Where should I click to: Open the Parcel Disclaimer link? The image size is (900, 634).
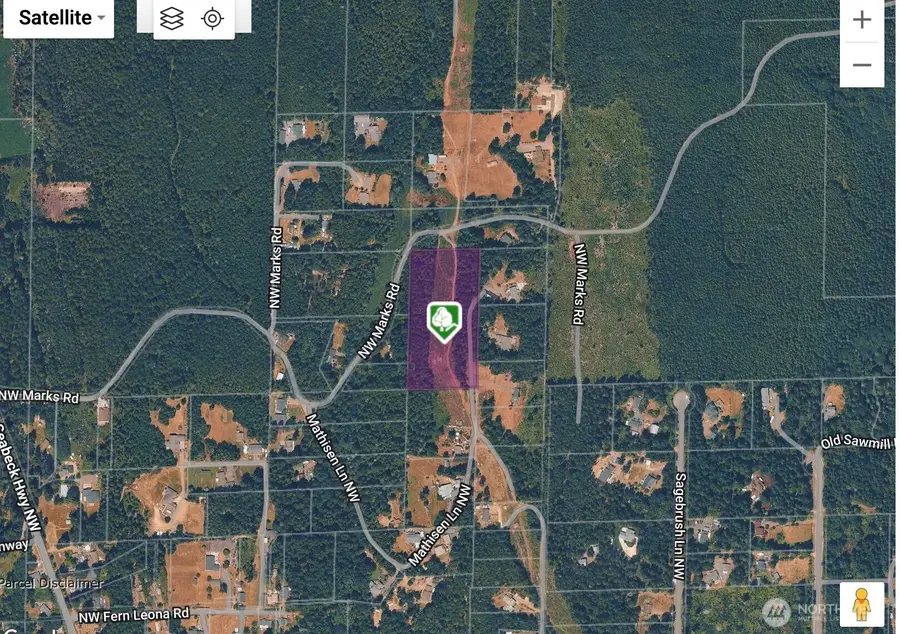52,584
